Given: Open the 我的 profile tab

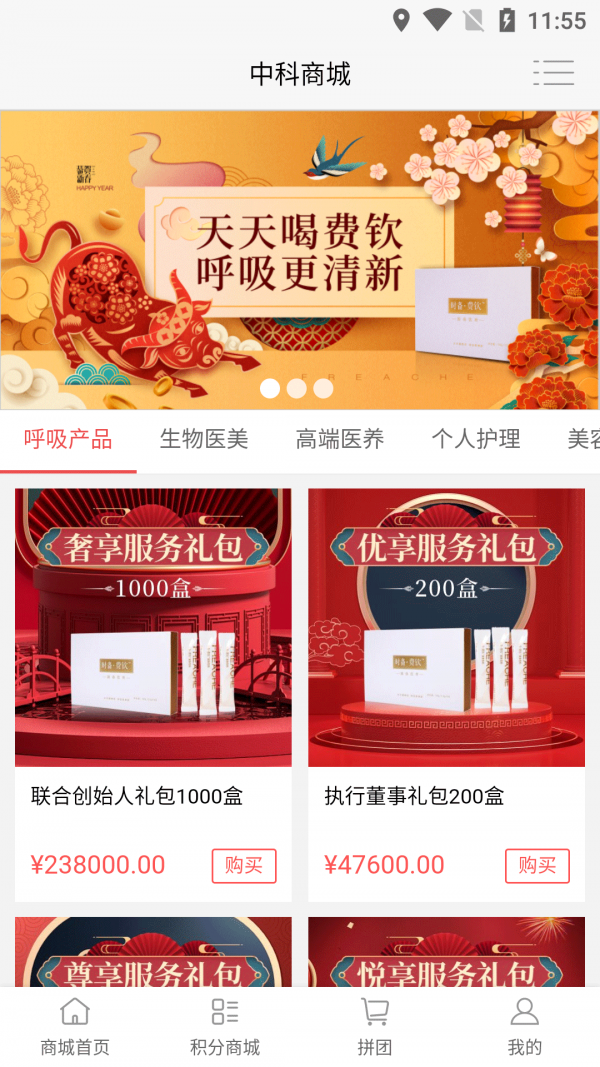Looking at the screenshot, I should coord(525,1027).
